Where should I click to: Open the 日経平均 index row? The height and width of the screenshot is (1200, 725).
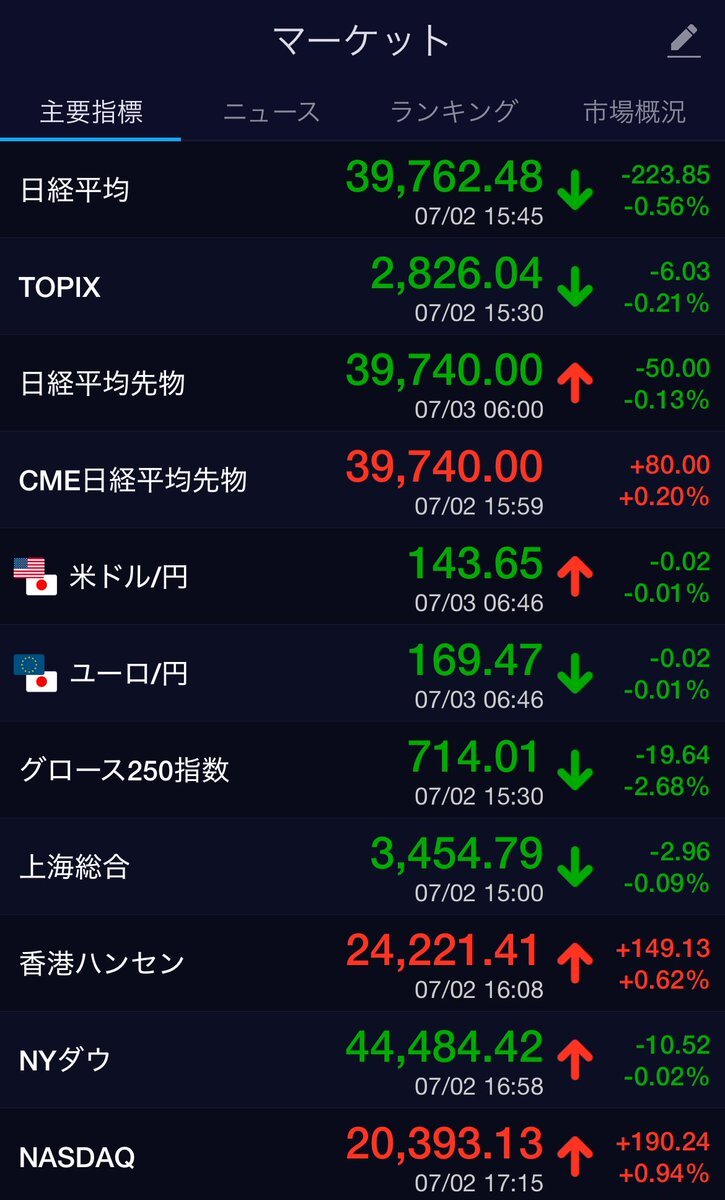(362, 190)
